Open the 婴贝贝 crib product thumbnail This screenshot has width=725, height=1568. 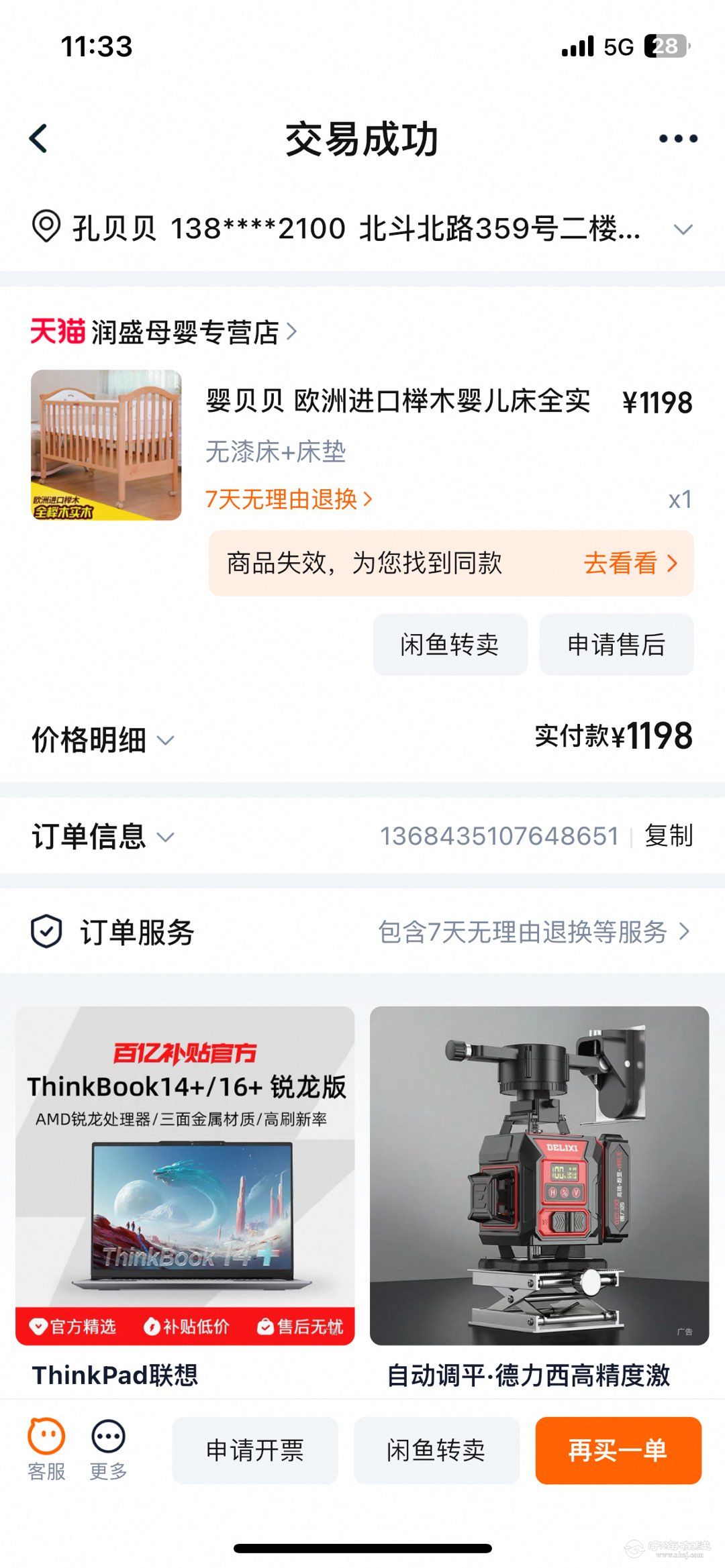106,446
